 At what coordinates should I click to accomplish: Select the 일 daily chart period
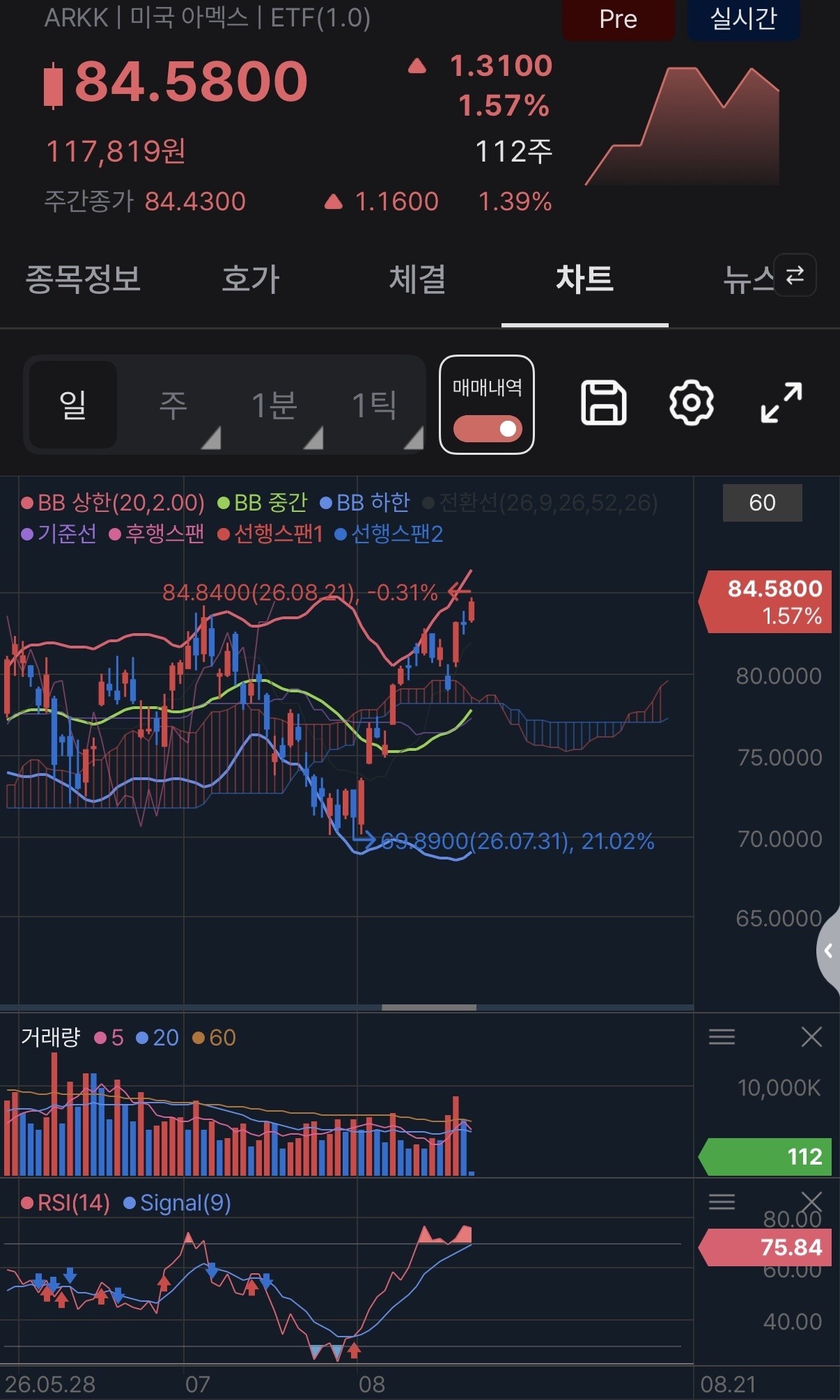[x=73, y=405]
